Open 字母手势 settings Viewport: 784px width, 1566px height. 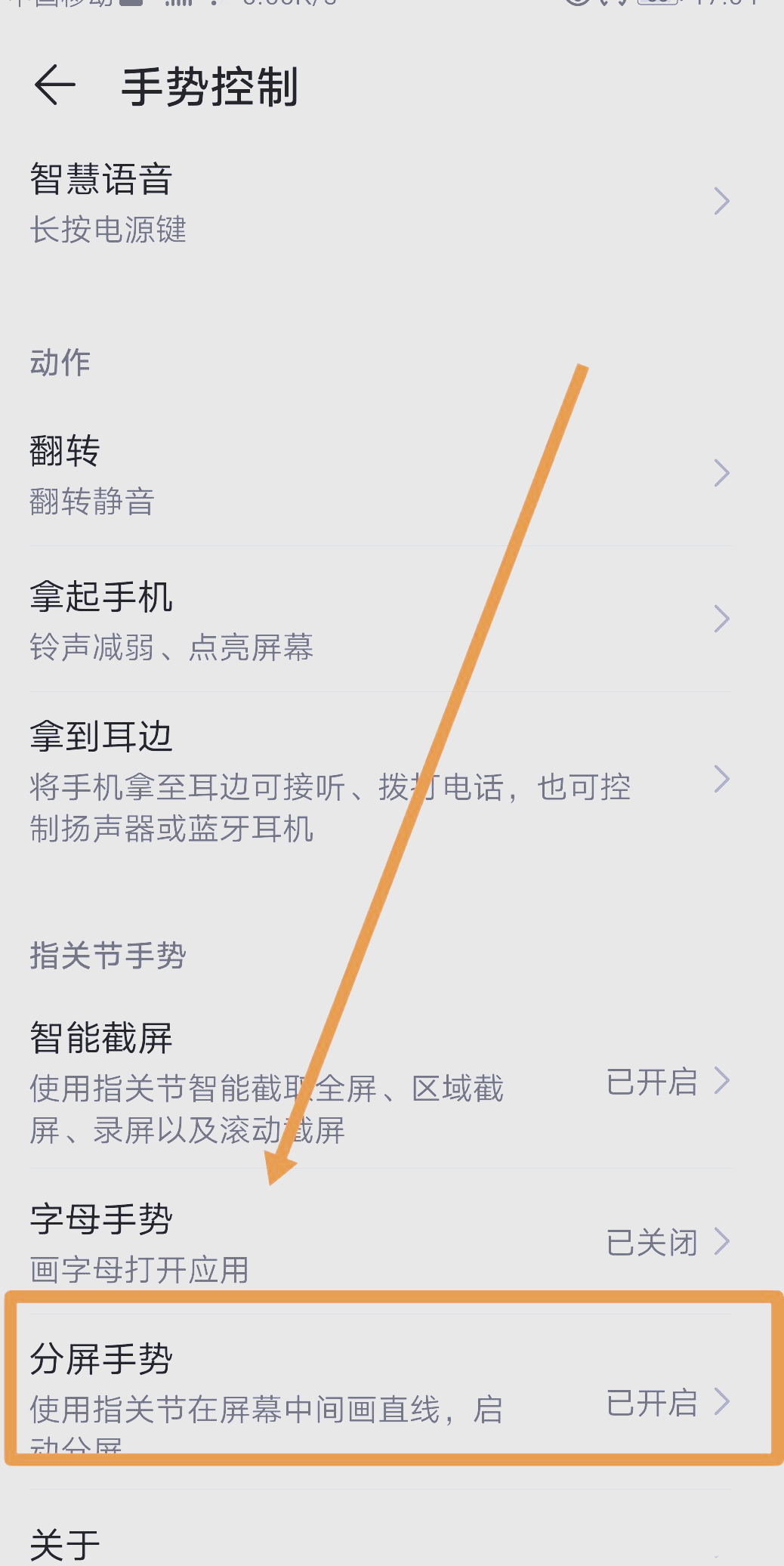(x=378, y=1241)
